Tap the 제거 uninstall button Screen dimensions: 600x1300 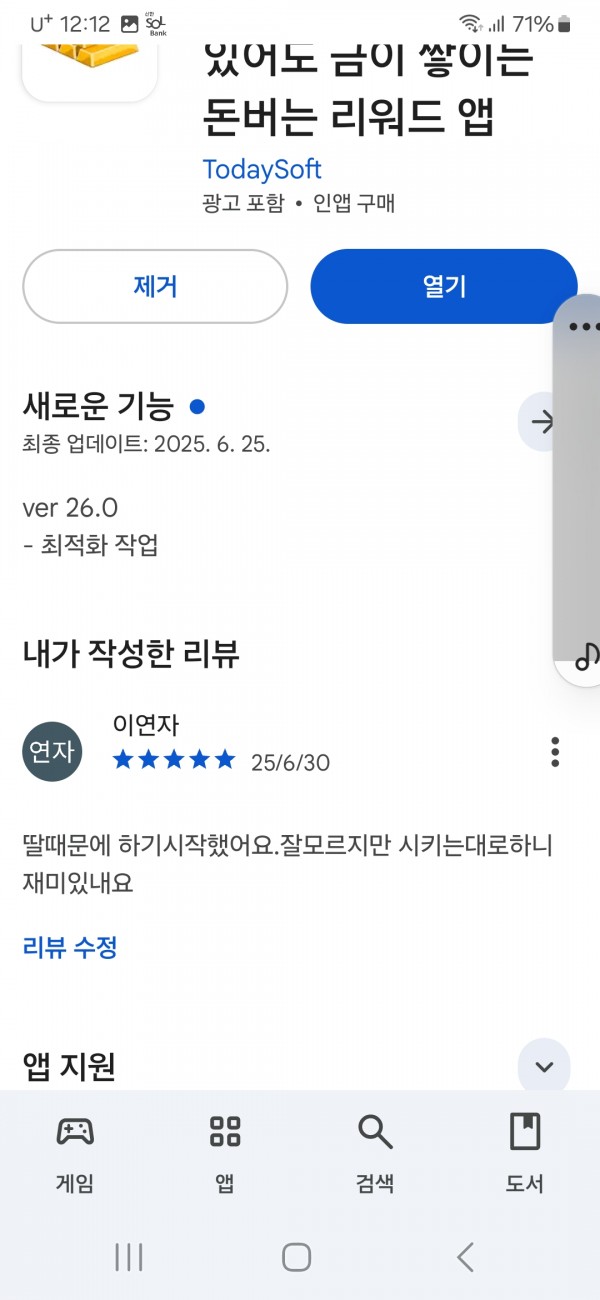point(155,286)
